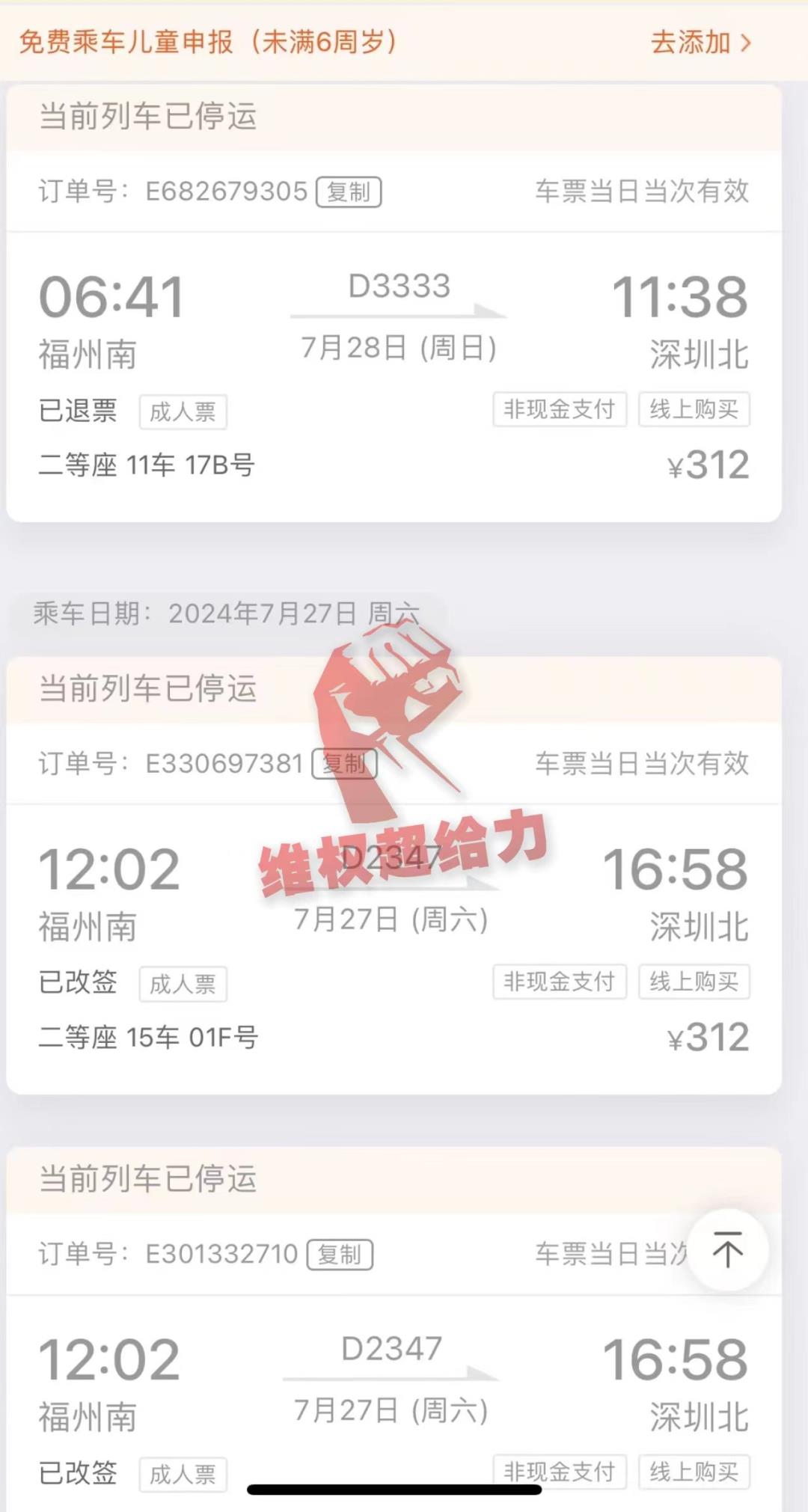Open the refunded D3333 ticket card
The height and width of the screenshot is (1512, 808).
(x=394, y=374)
